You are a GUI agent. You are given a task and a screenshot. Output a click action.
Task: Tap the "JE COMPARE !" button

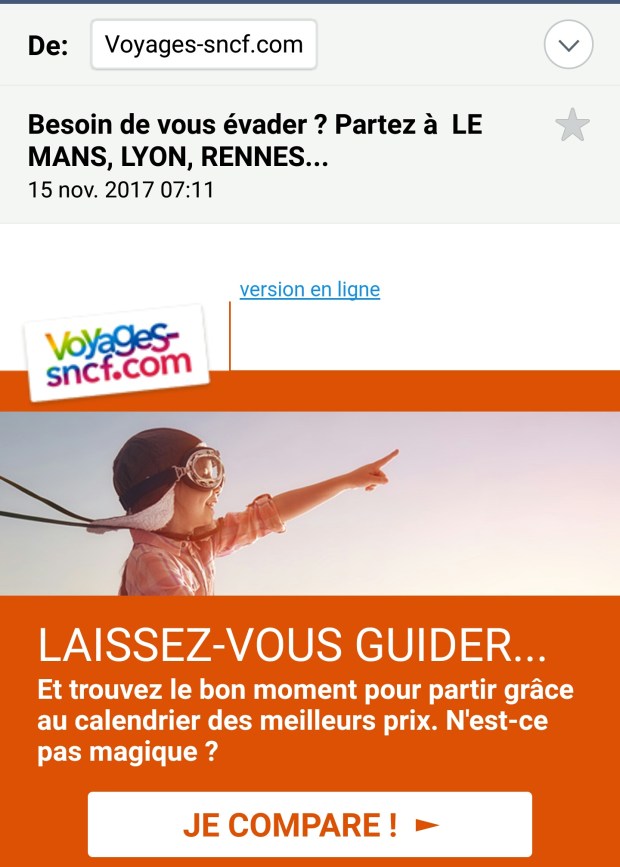coord(310,825)
